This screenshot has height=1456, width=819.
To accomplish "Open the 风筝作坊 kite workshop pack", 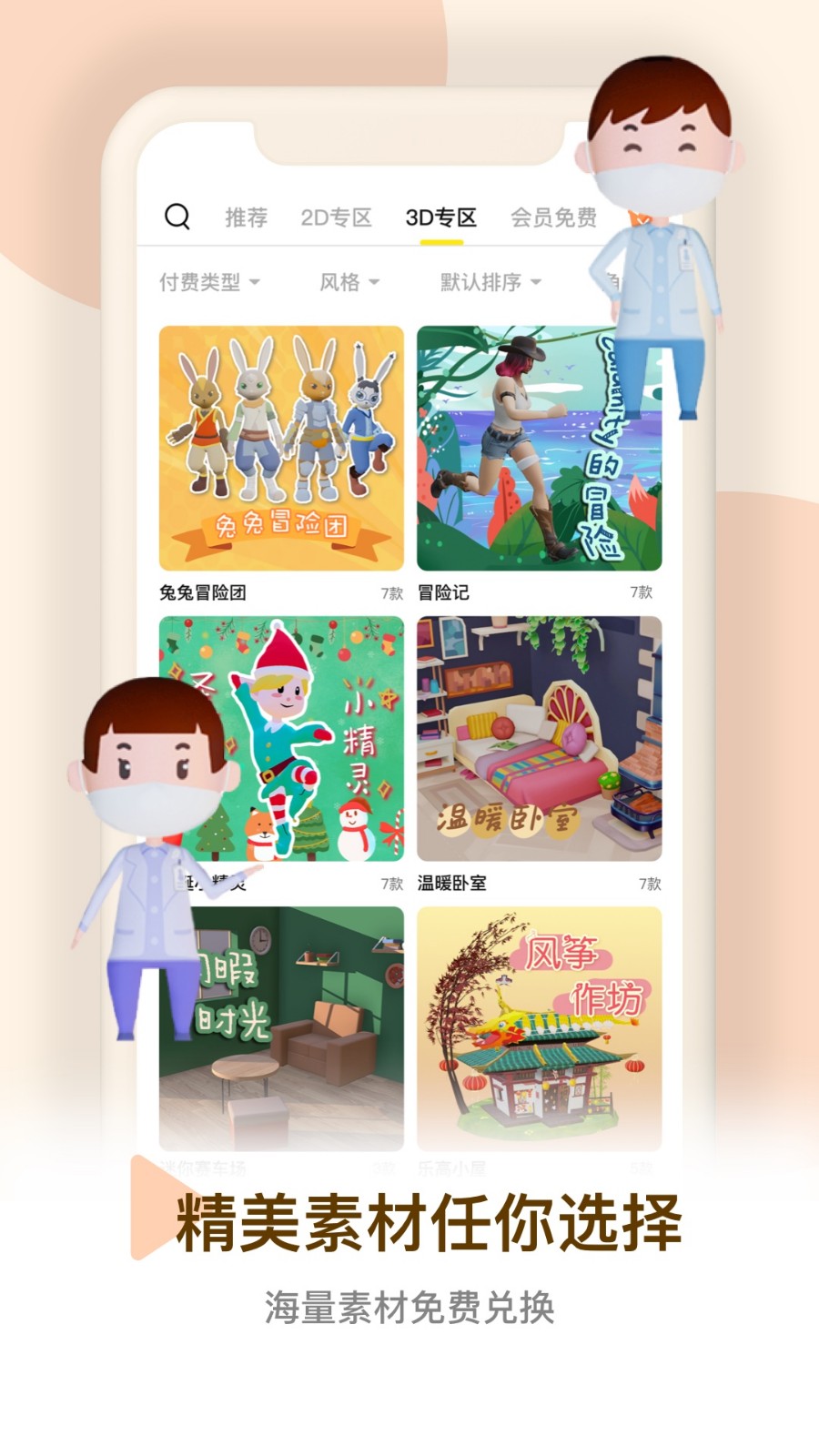I will pos(539,1028).
